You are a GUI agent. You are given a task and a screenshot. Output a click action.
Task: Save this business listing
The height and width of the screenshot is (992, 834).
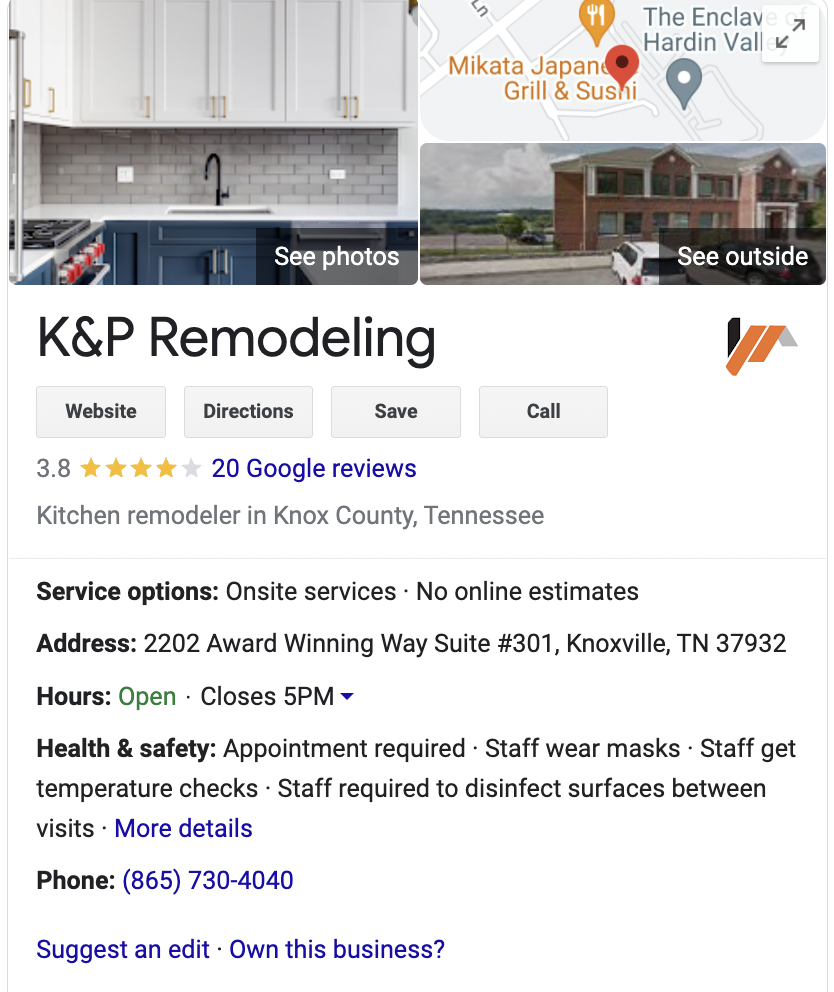[x=396, y=411]
